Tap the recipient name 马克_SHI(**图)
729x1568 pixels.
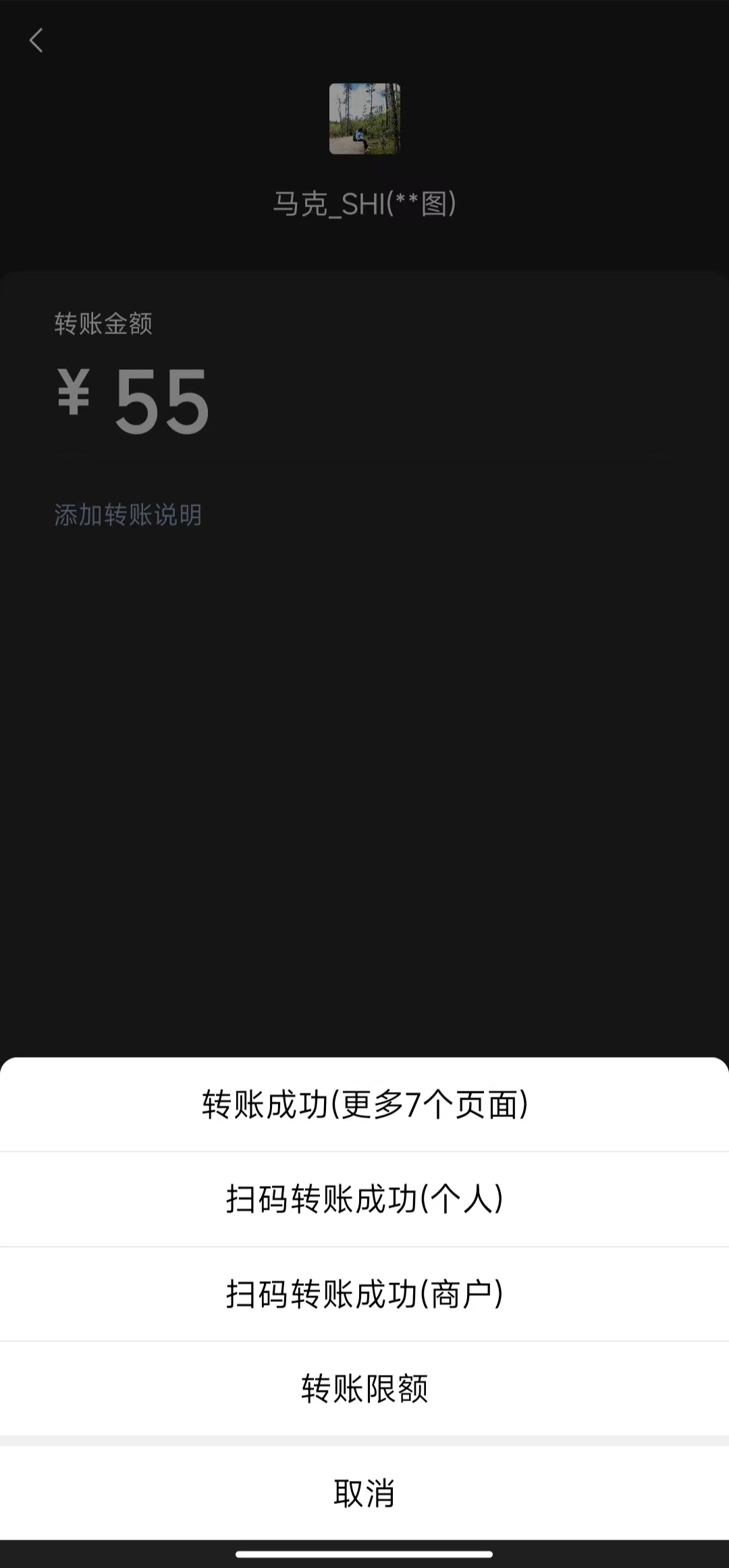[364, 202]
